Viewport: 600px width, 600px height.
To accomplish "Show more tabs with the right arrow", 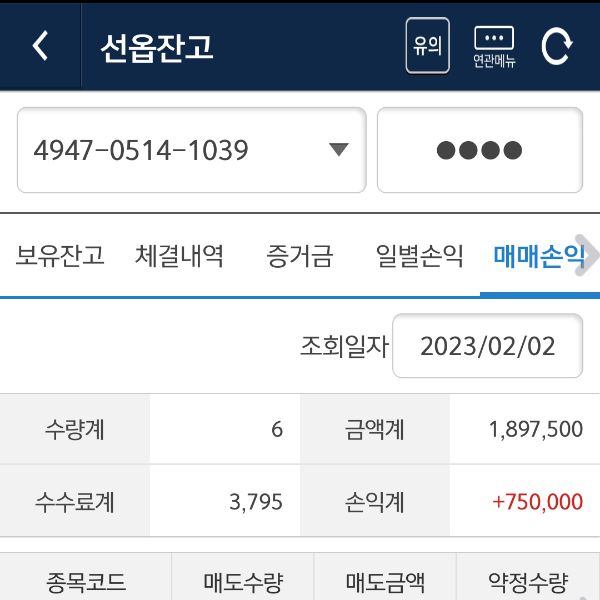I will pyautogui.click(x=590, y=254).
